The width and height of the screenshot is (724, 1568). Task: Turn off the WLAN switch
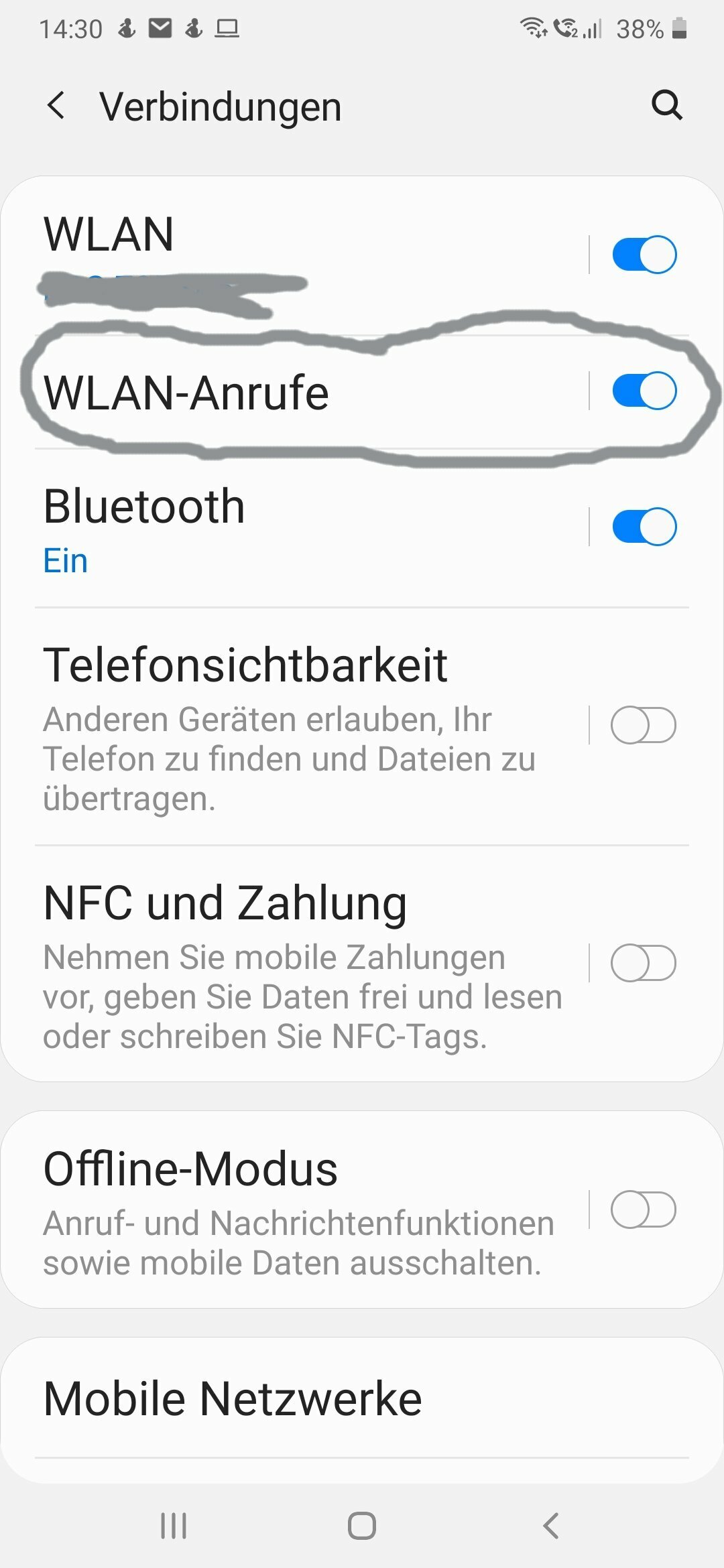[x=644, y=255]
